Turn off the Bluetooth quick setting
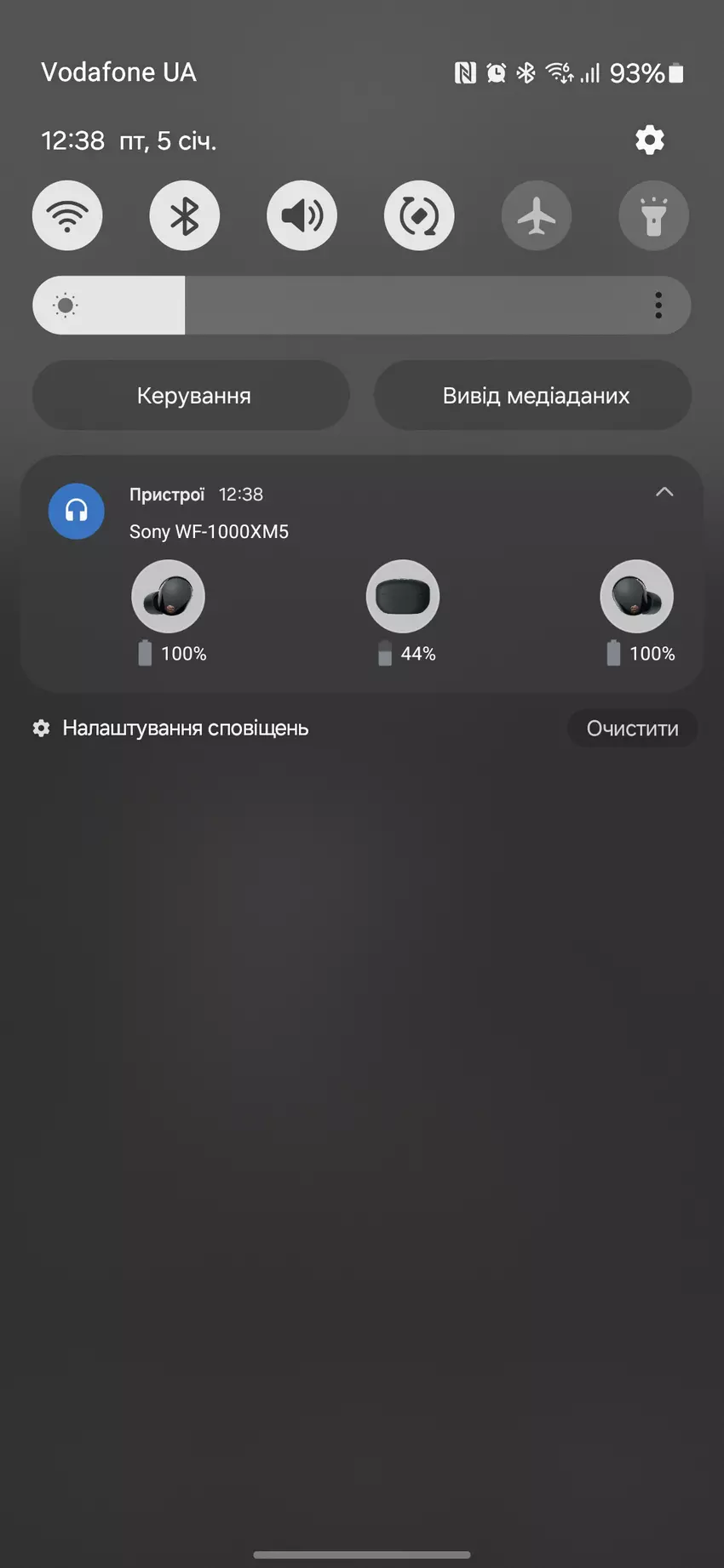 tap(185, 216)
